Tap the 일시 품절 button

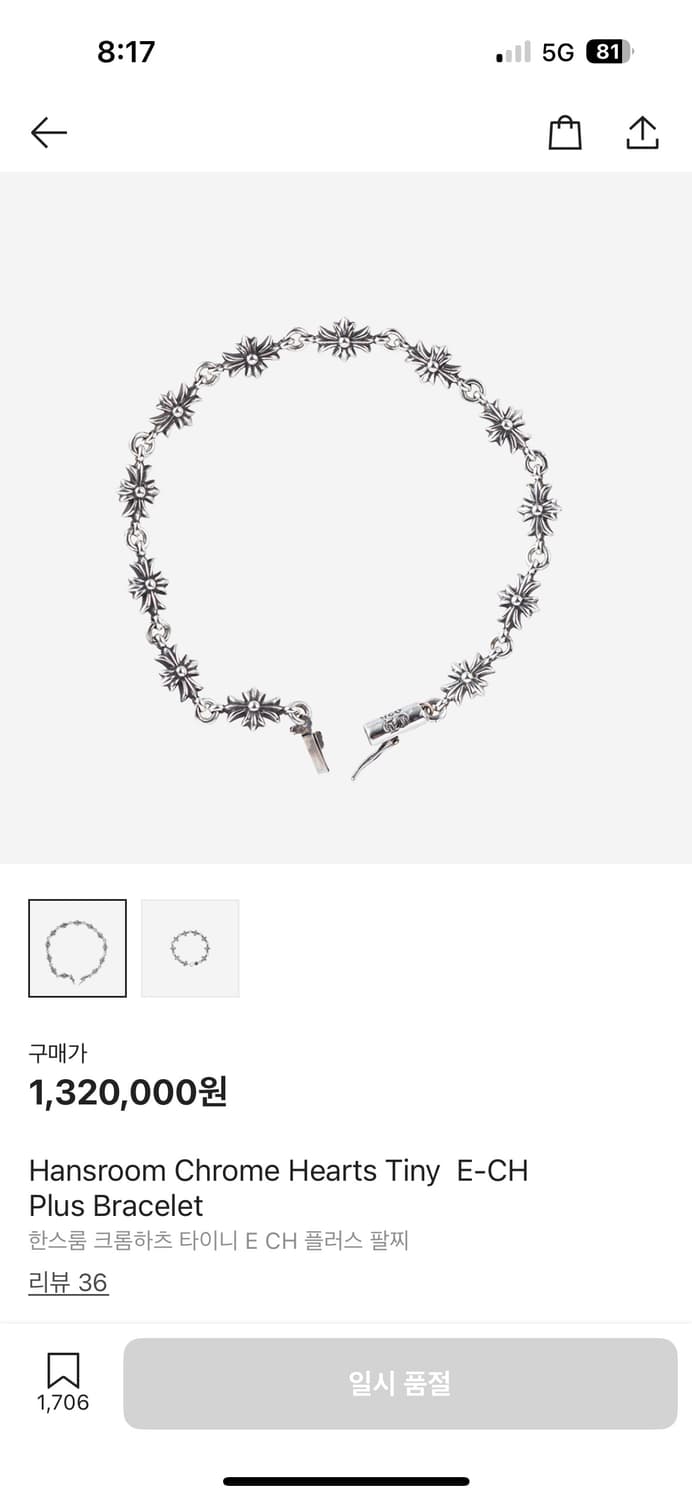pyautogui.click(x=400, y=1384)
